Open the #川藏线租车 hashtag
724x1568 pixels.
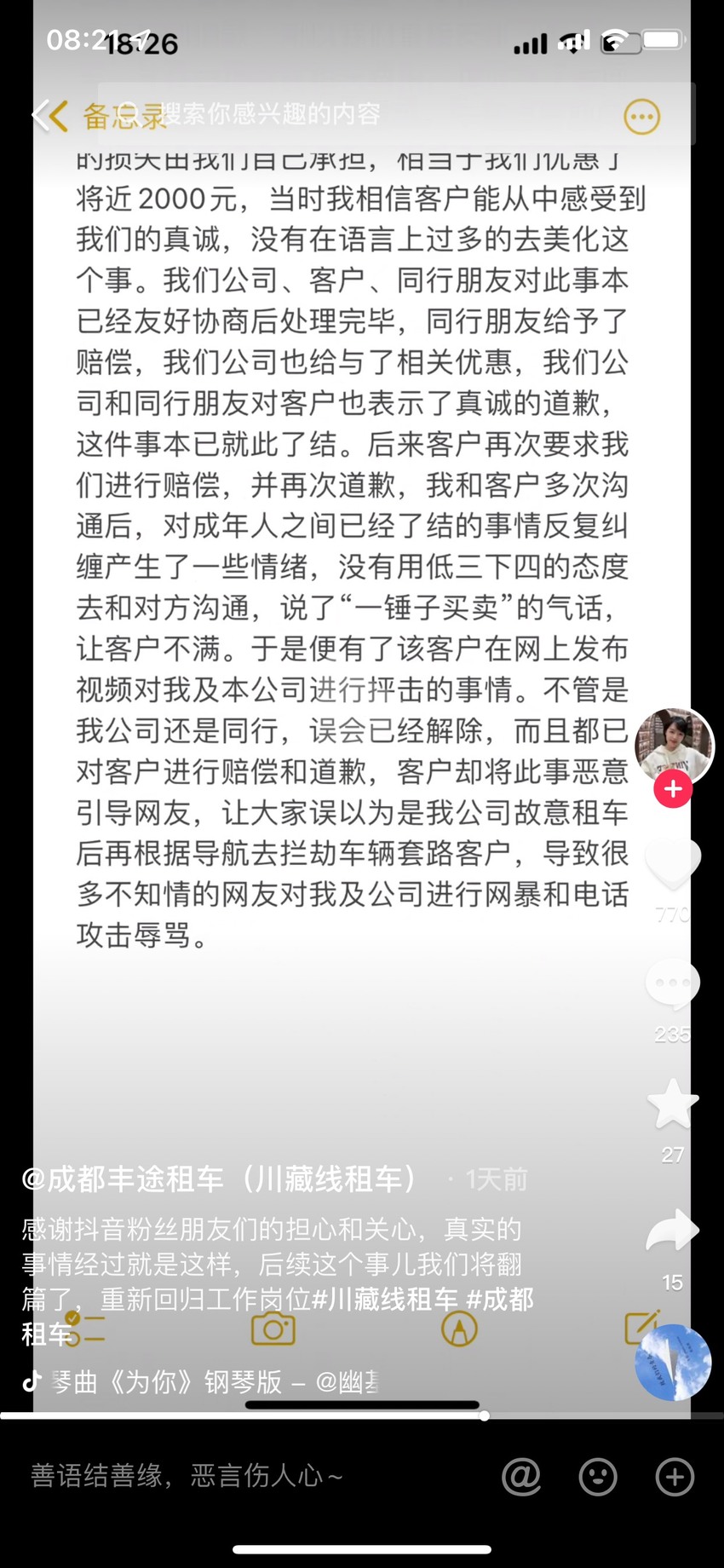386,1299
